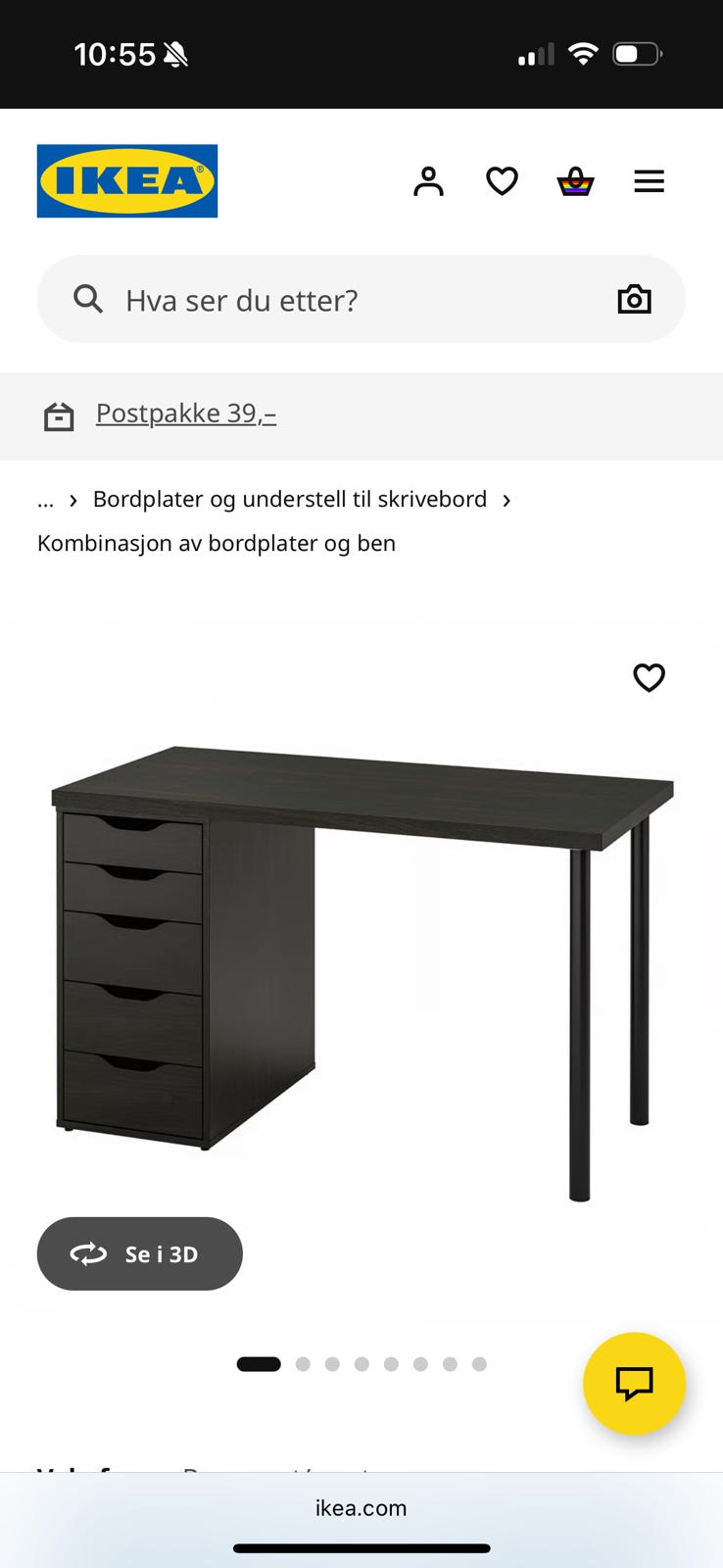723x1568 pixels.
Task: Open breadcrumb chevron after skrivebord category
Action: (x=506, y=500)
